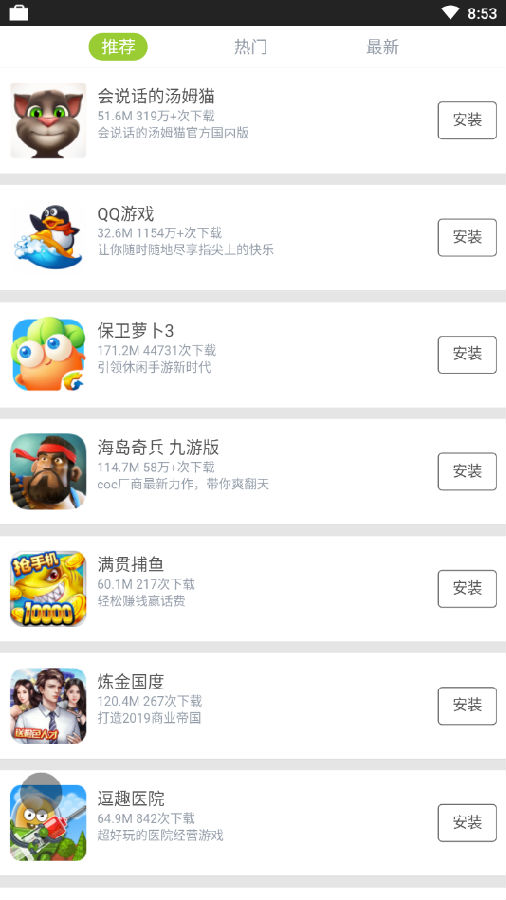
Task: Install 海岛奇兵 九游版
Action: click(x=467, y=471)
